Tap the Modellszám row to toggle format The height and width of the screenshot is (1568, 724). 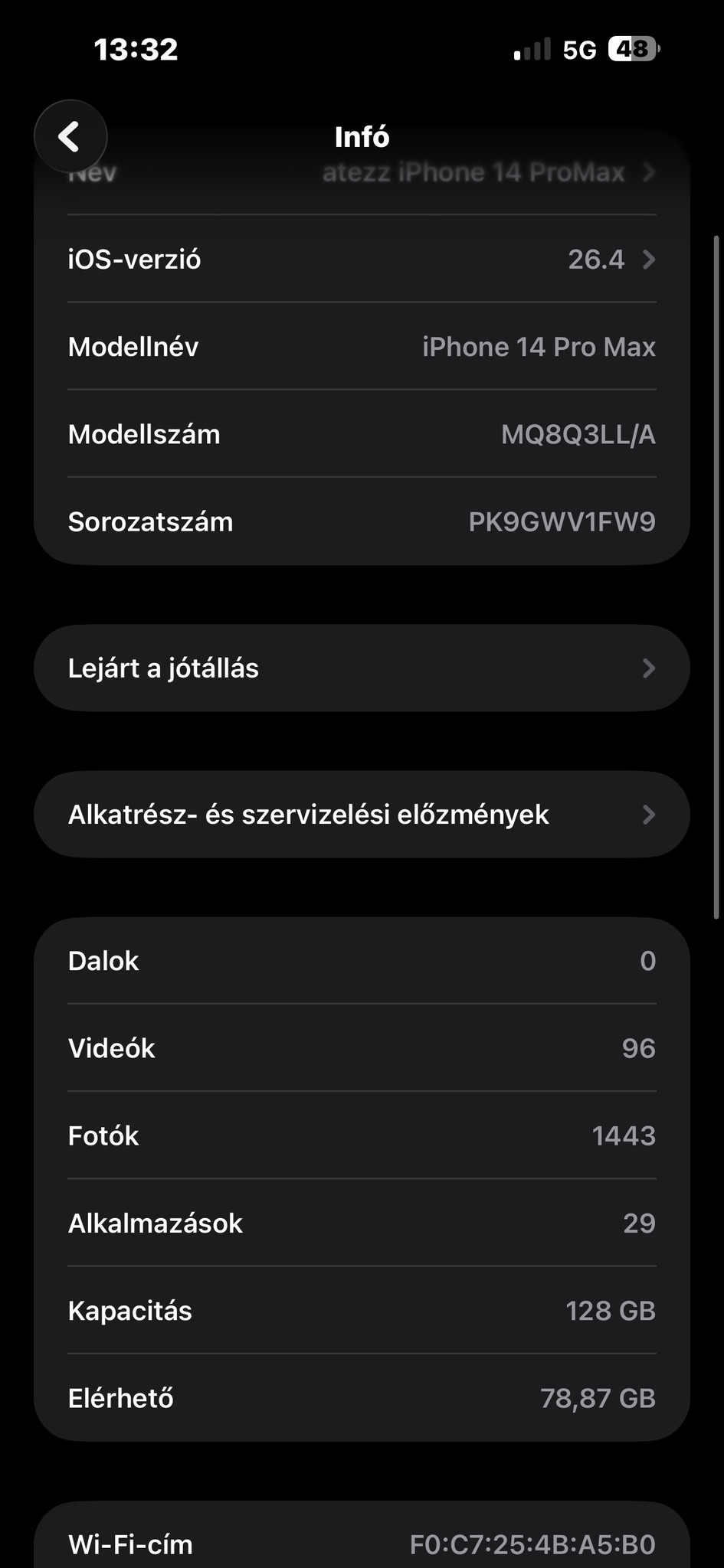(362, 434)
